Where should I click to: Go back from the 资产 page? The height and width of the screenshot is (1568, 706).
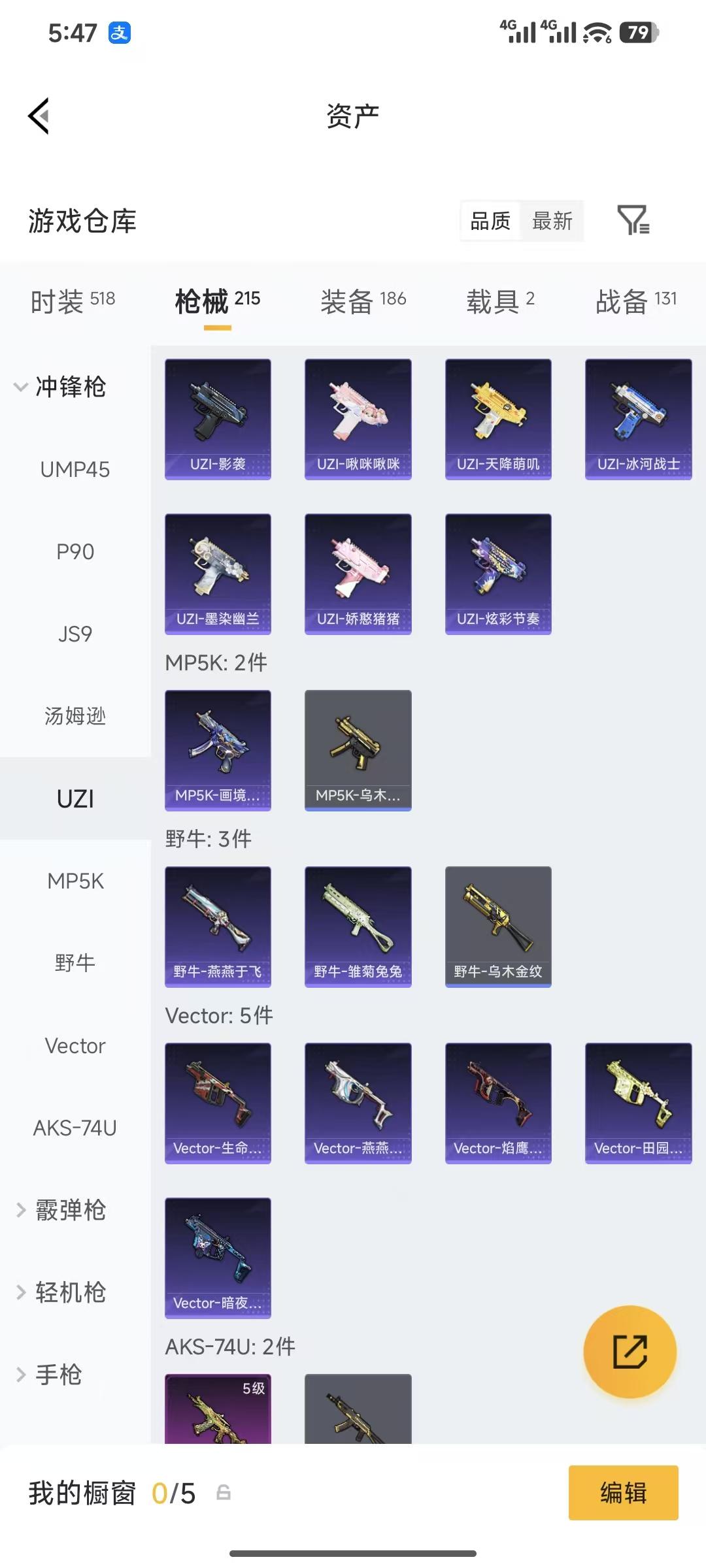point(39,116)
